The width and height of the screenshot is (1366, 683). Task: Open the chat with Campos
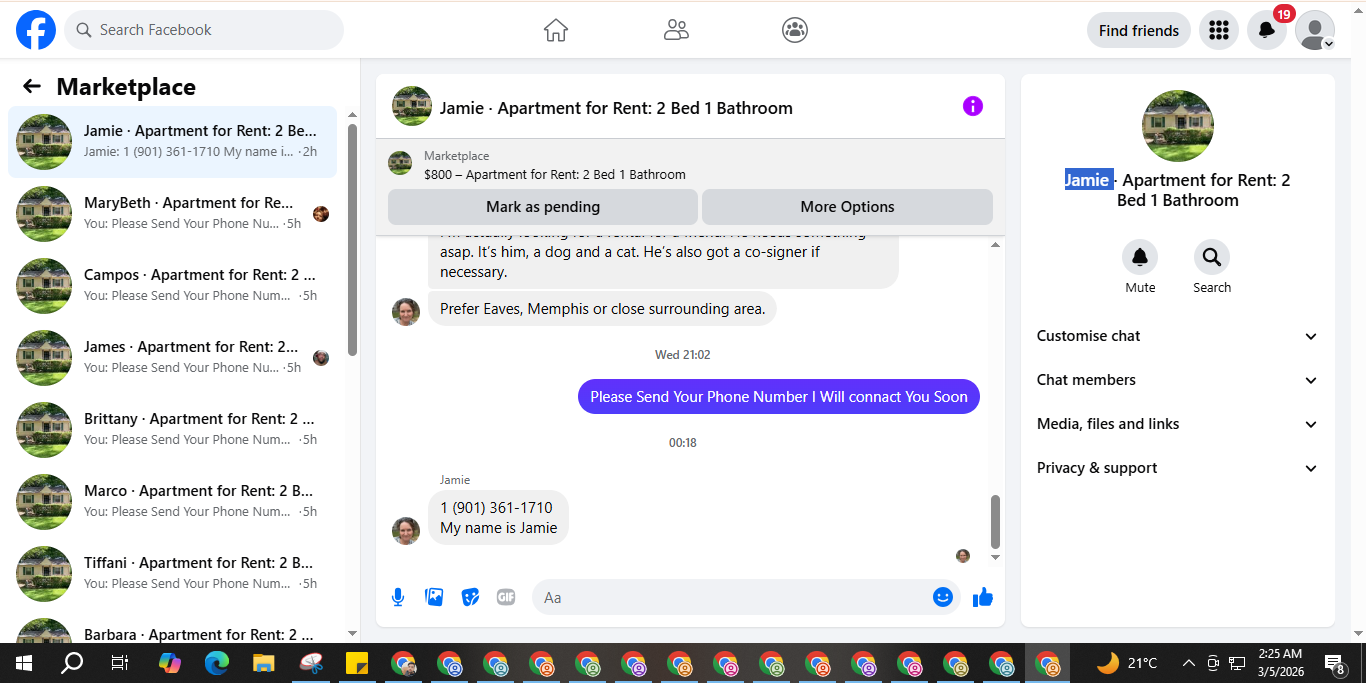point(172,286)
